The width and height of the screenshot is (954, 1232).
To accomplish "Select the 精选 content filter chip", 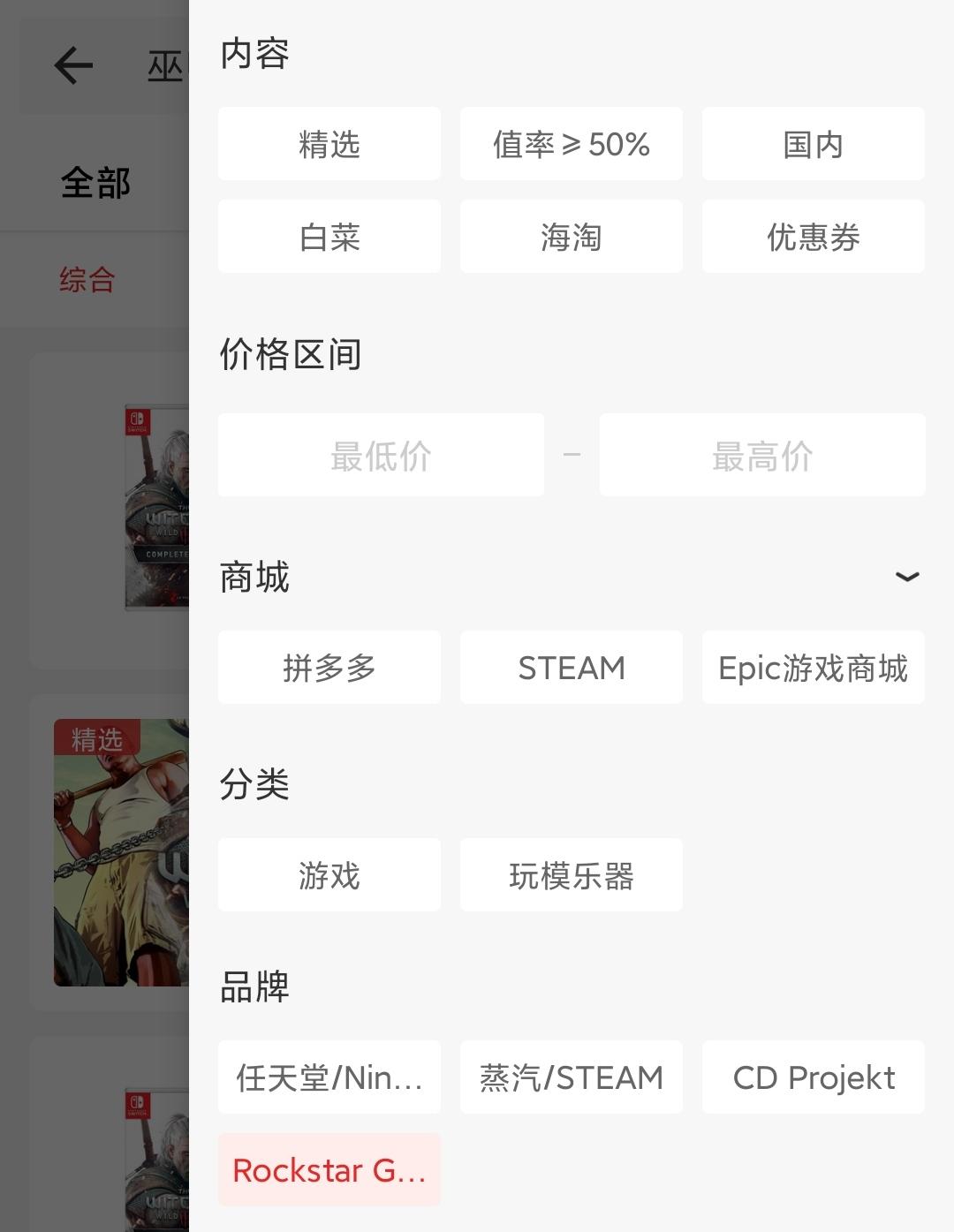I will coord(329,144).
